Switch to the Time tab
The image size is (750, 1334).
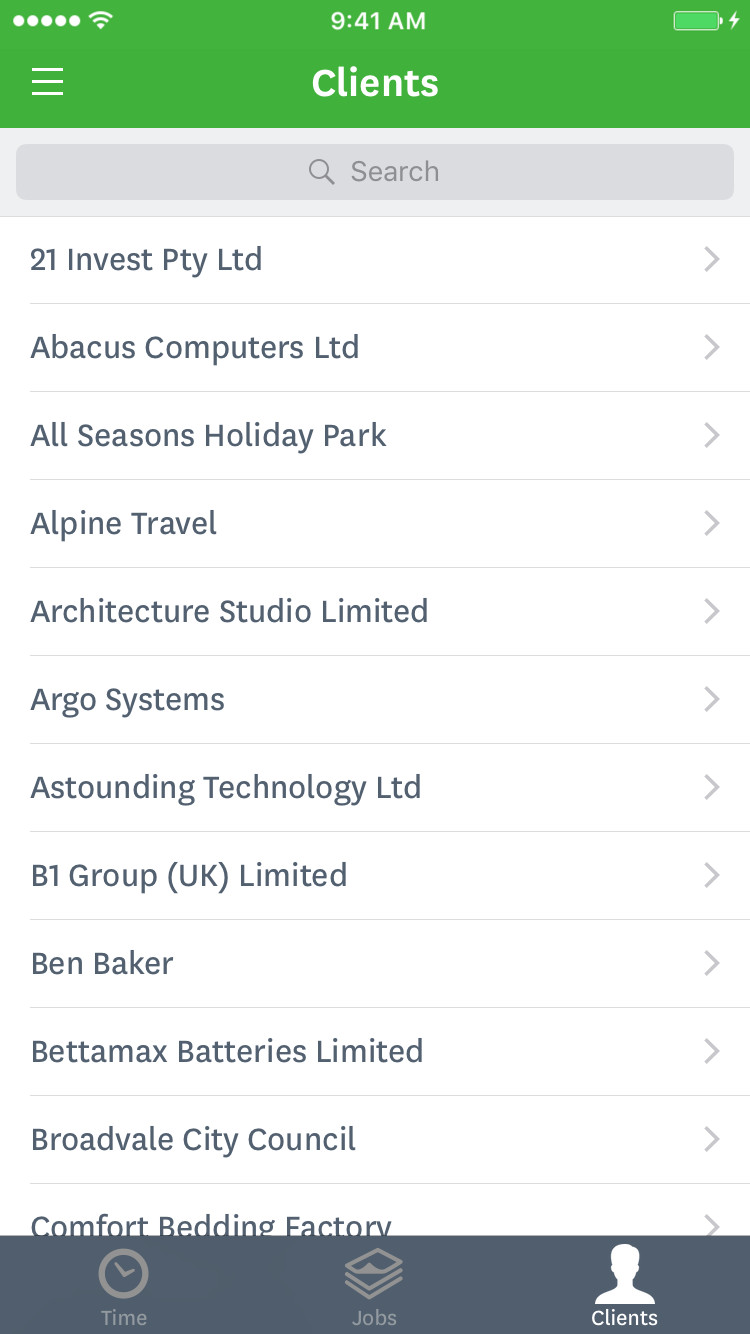pyautogui.click(x=124, y=1288)
